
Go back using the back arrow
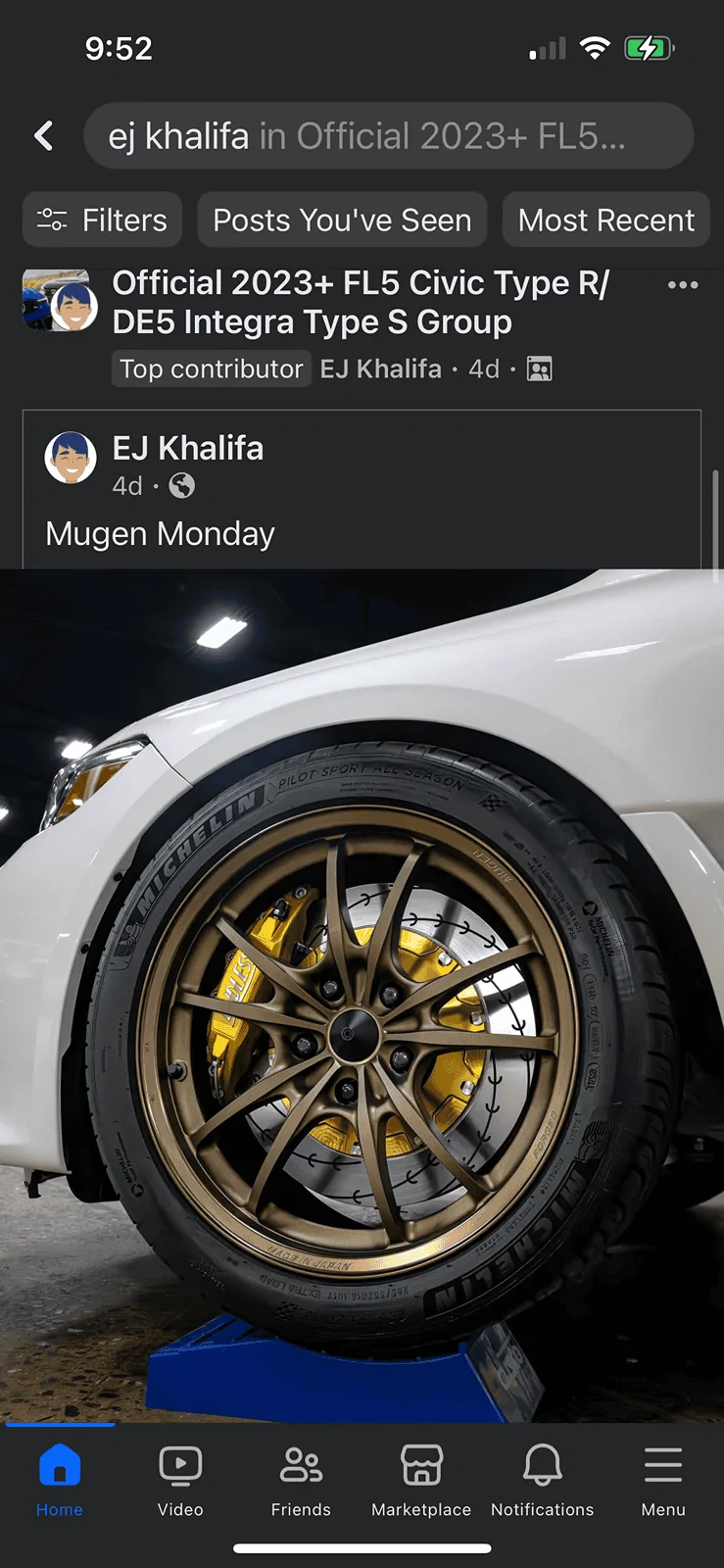tap(44, 136)
